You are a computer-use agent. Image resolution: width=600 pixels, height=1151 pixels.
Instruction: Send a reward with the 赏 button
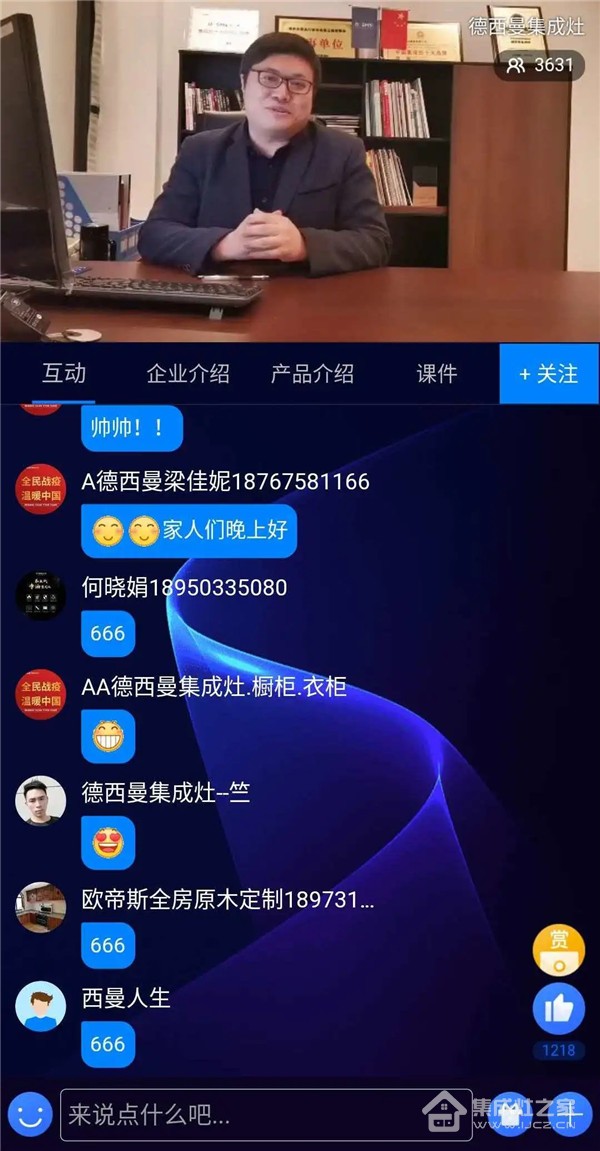coord(558,949)
